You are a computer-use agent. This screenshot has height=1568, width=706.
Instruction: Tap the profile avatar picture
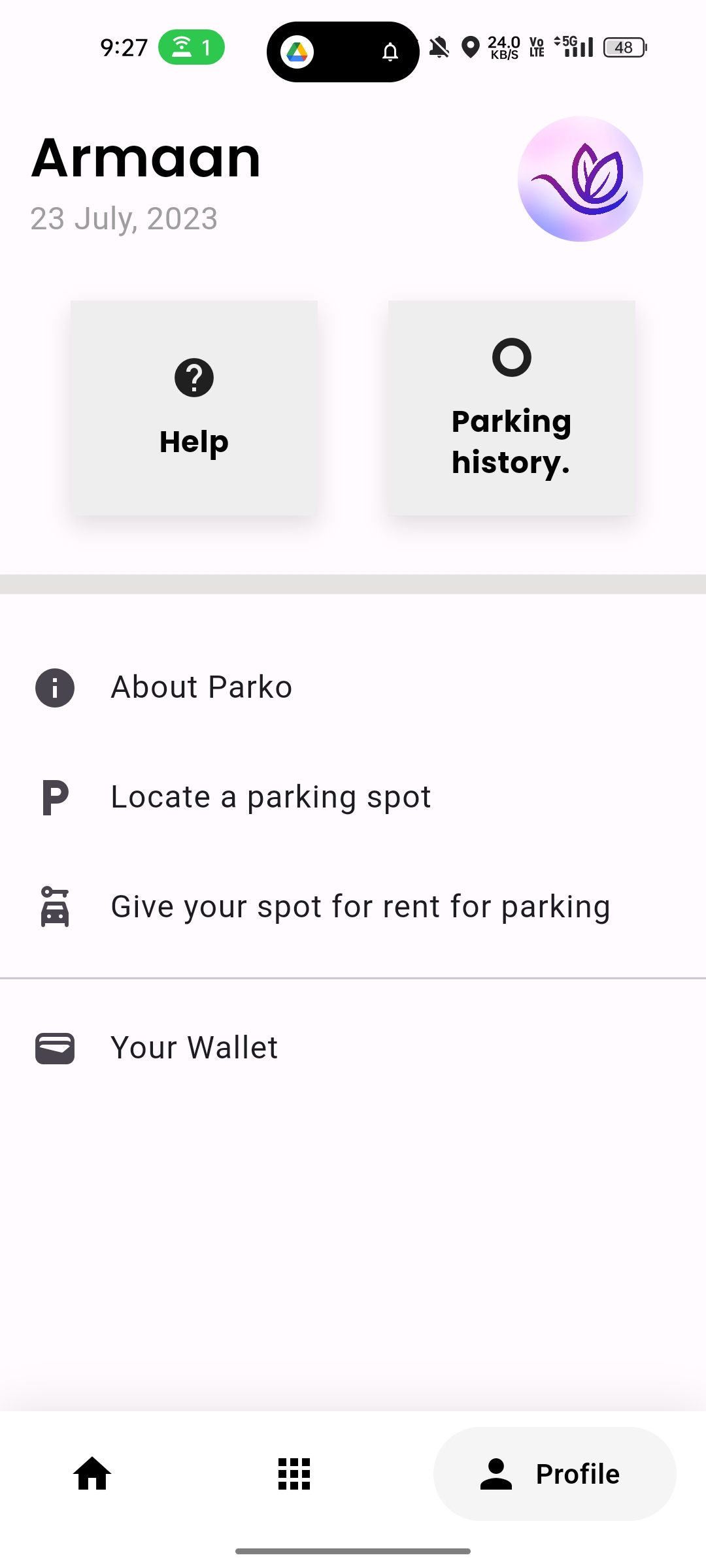[x=580, y=179]
